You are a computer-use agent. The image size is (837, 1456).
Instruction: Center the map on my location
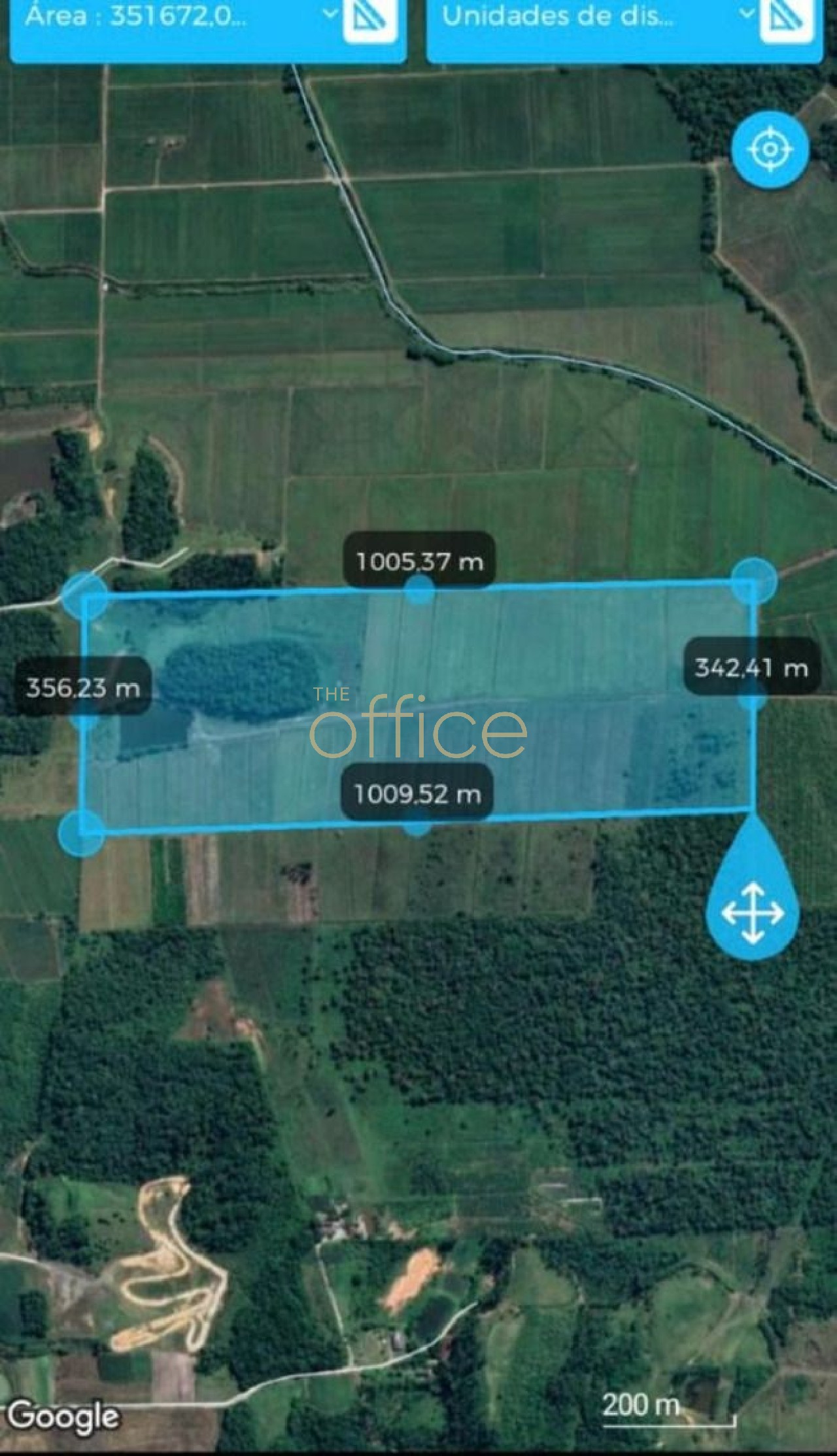click(x=770, y=150)
